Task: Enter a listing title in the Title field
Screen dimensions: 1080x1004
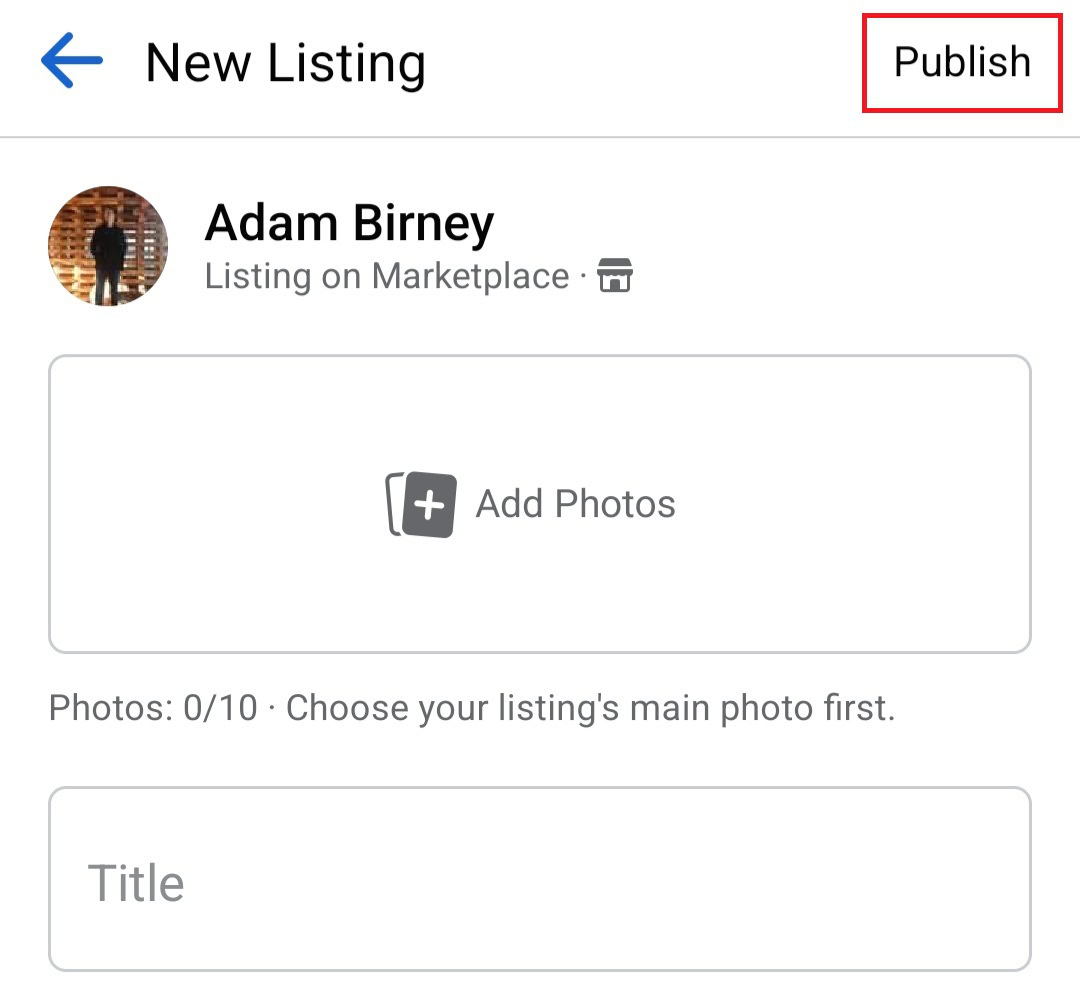Action: [x=538, y=880]
